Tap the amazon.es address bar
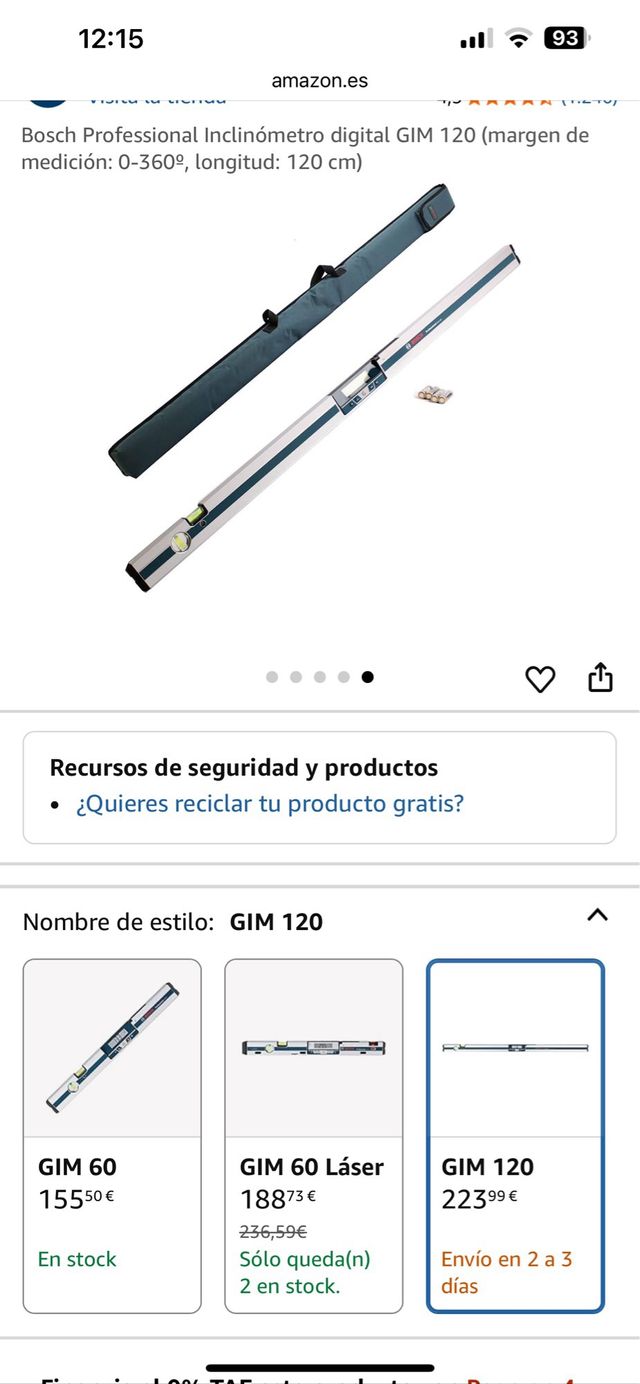The width and height of the screenshot is (640, 1384). pyautogui.click(x=320, y=81)
